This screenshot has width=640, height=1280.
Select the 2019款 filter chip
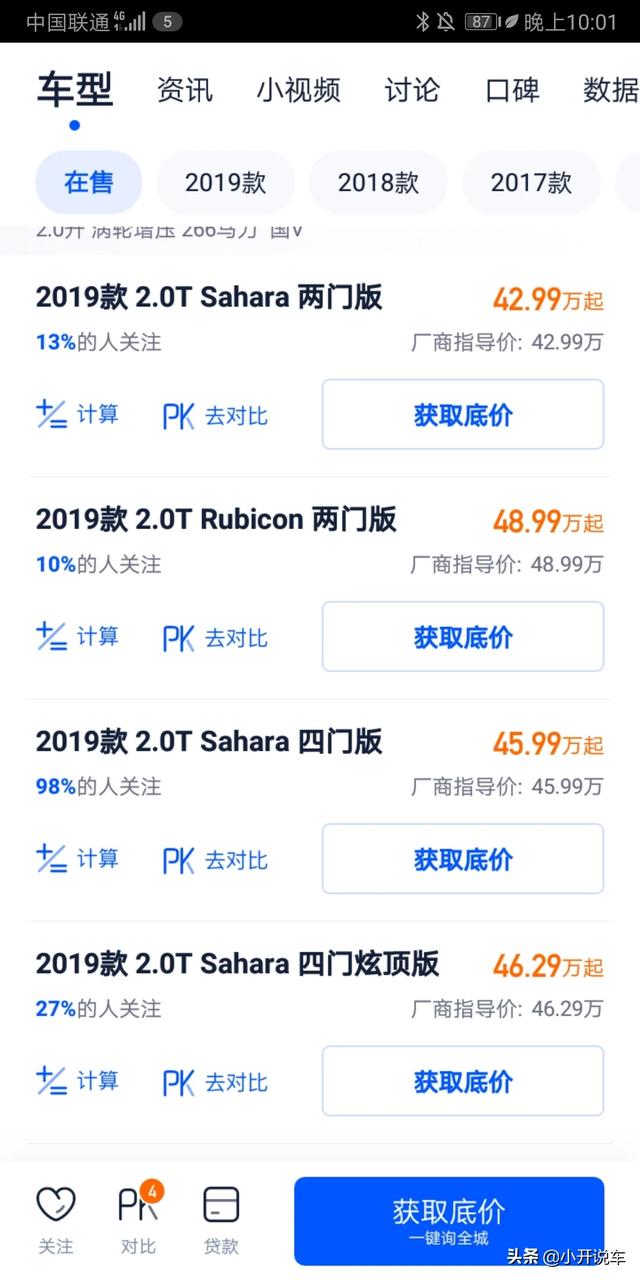[226, 182]
